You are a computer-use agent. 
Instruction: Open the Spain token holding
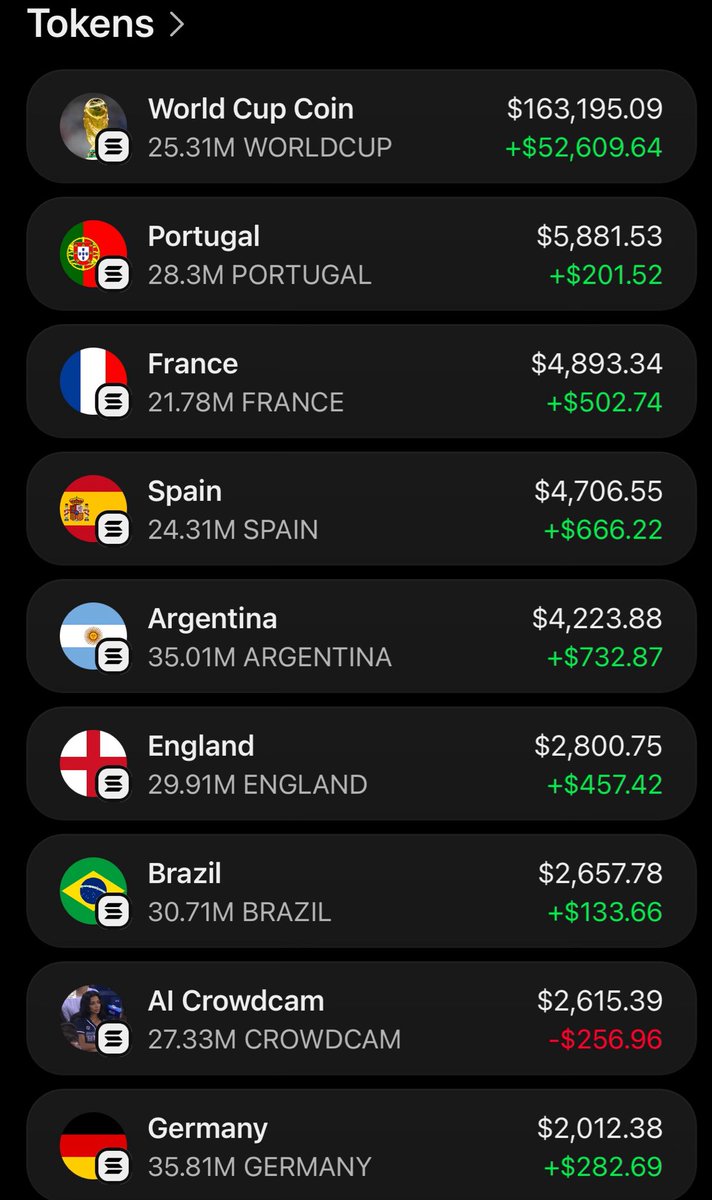pos(361,509)
